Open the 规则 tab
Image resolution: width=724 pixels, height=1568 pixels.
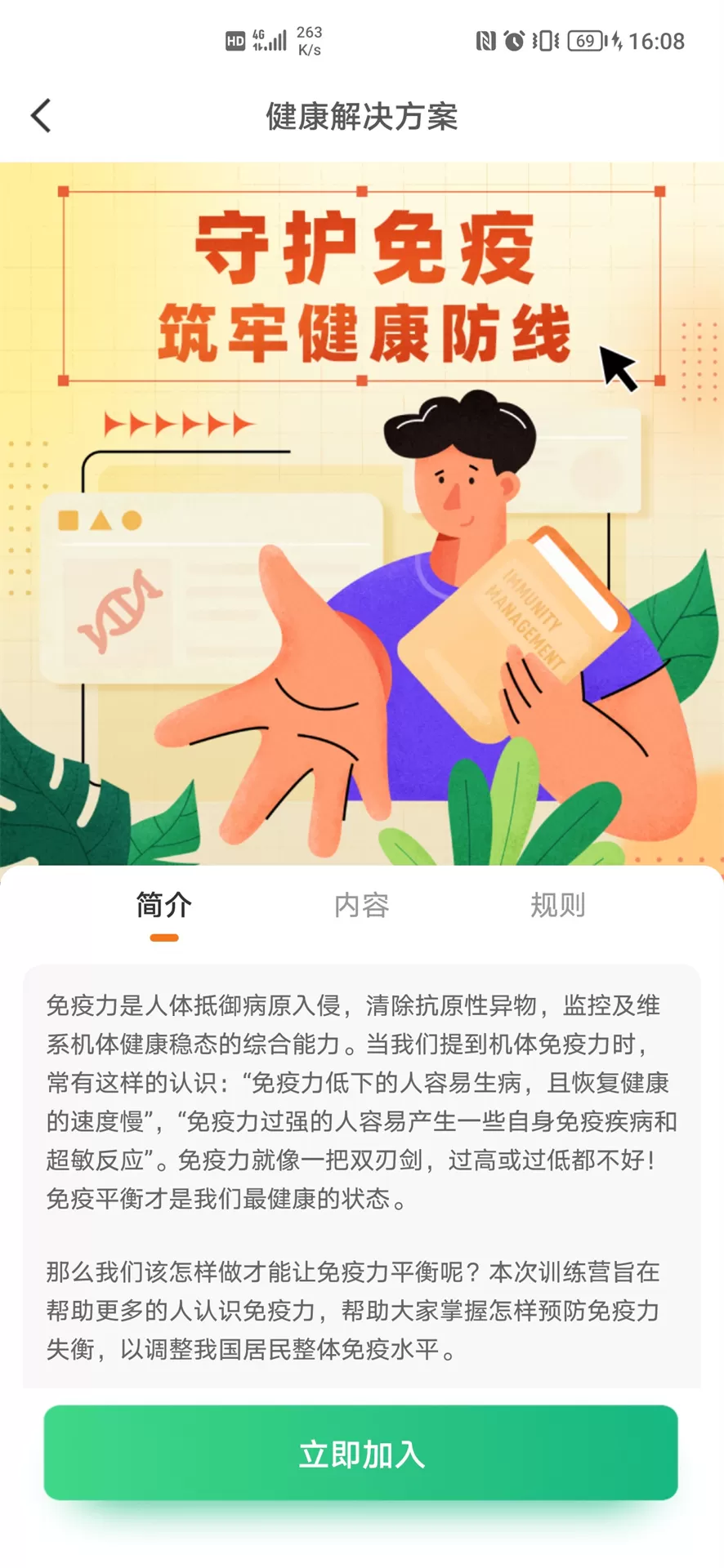(557, 905)
